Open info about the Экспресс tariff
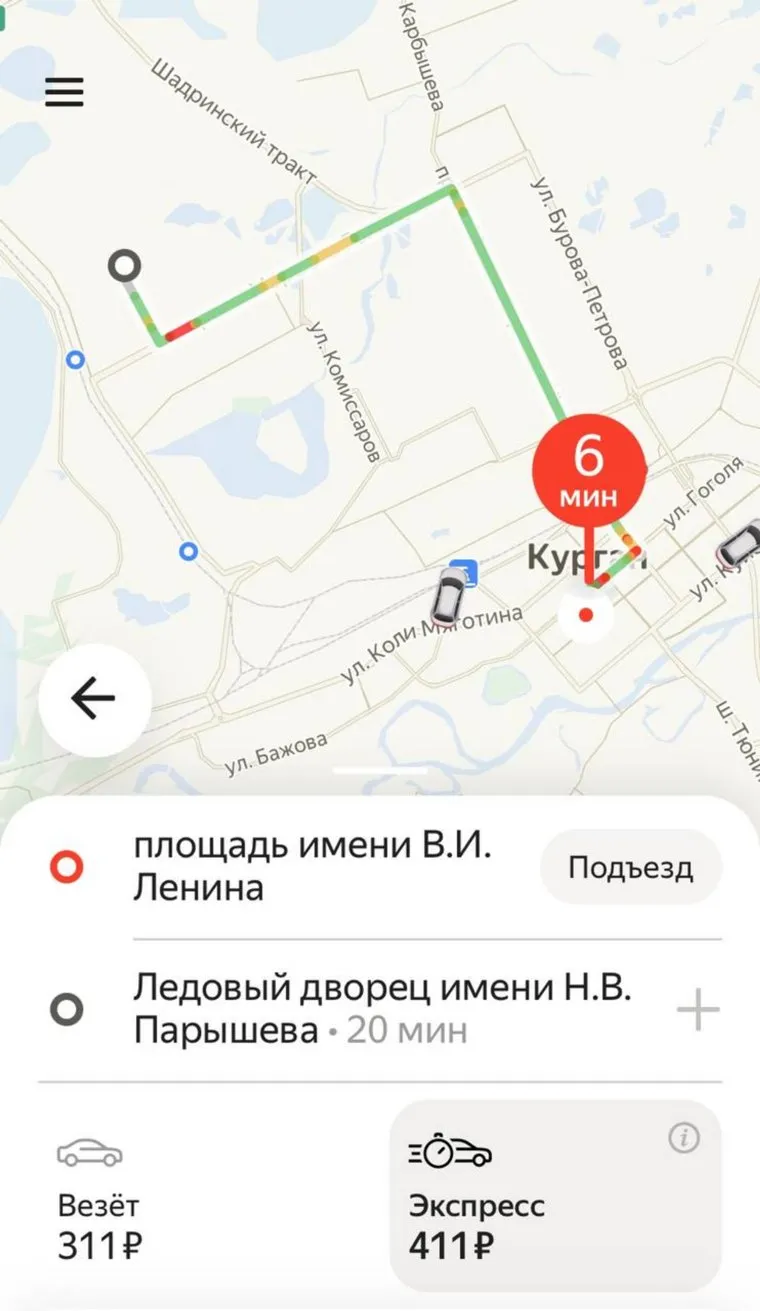Image resolution: width=760 pixels, height=1311 pixels. [x=684, y=1138]
